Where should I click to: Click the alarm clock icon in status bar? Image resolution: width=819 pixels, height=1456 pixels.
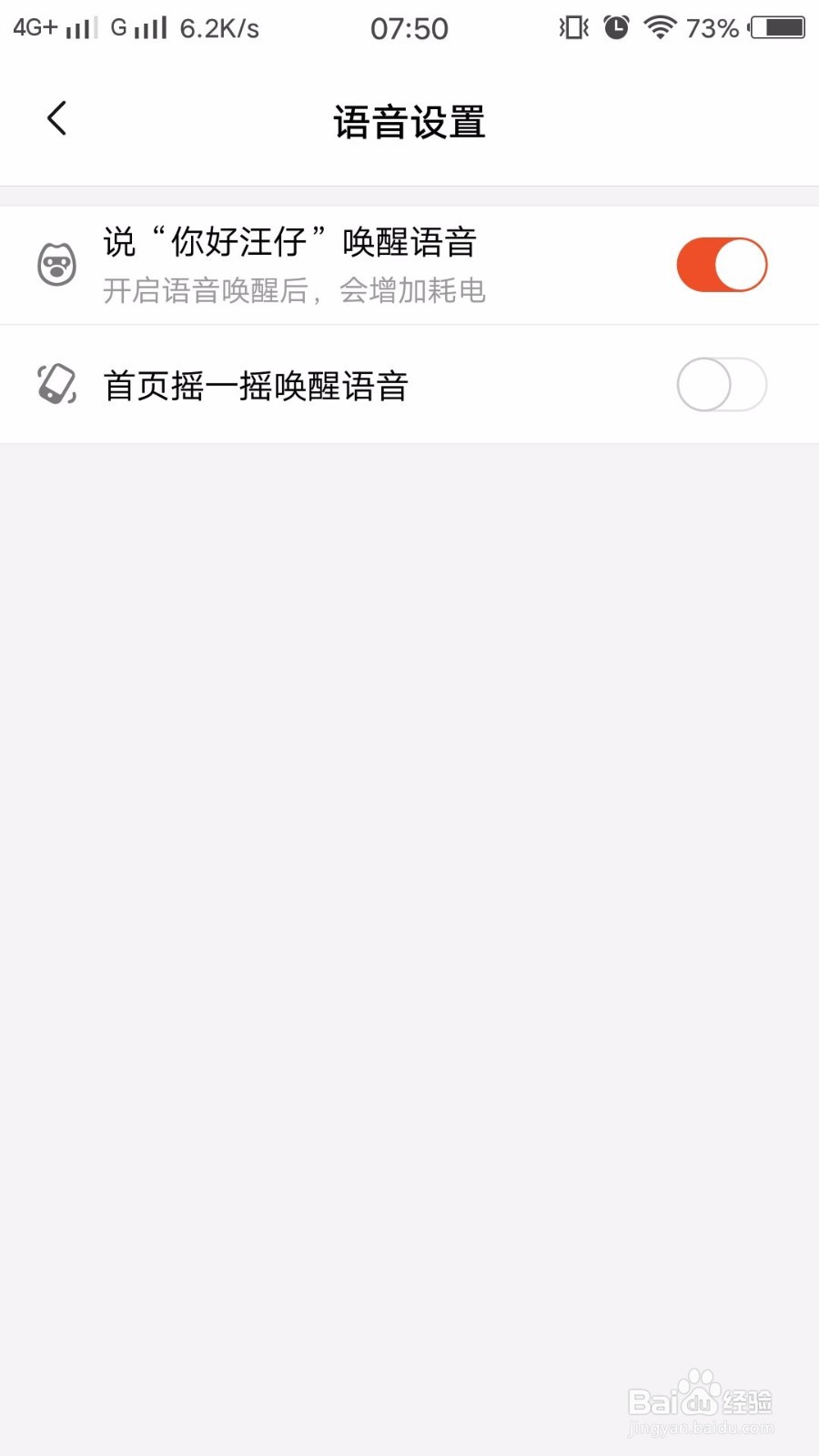[615, 27]
